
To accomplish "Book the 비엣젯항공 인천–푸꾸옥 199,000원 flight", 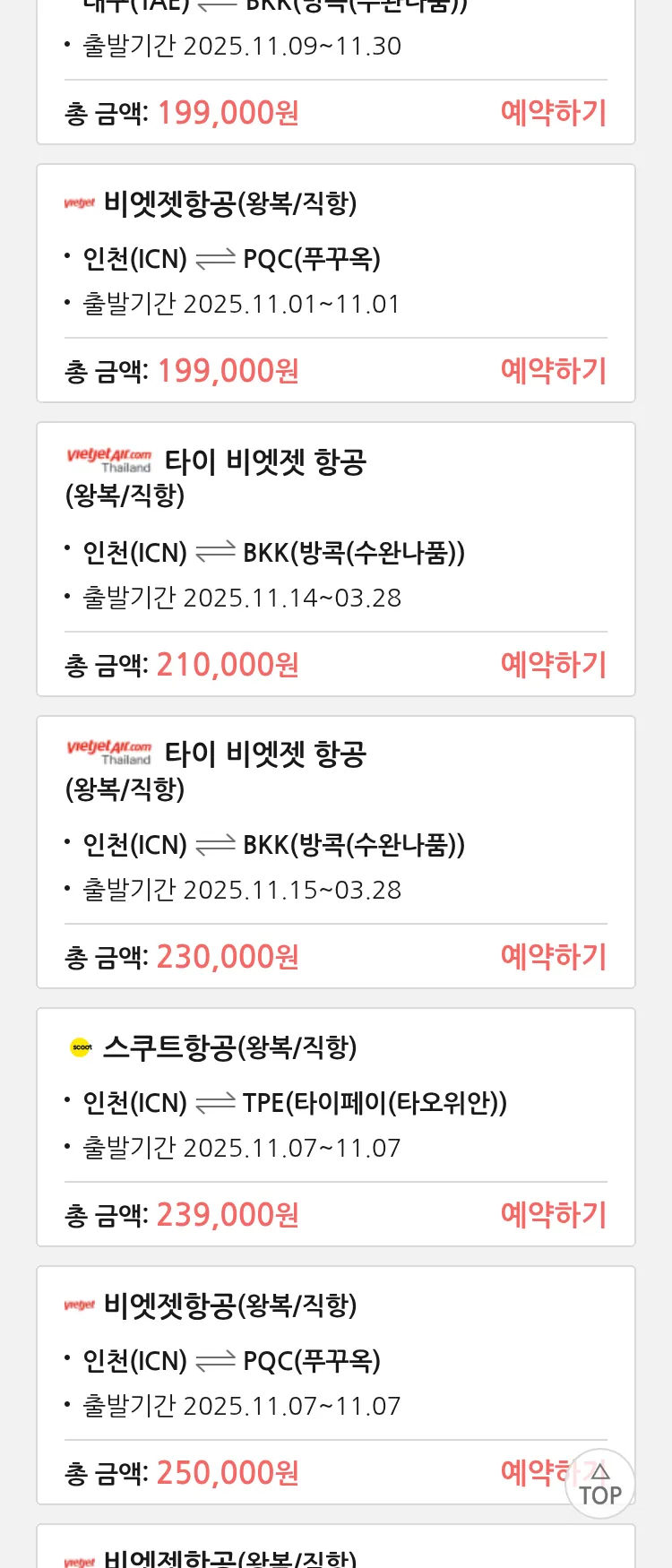I will (x=553, y=371).
